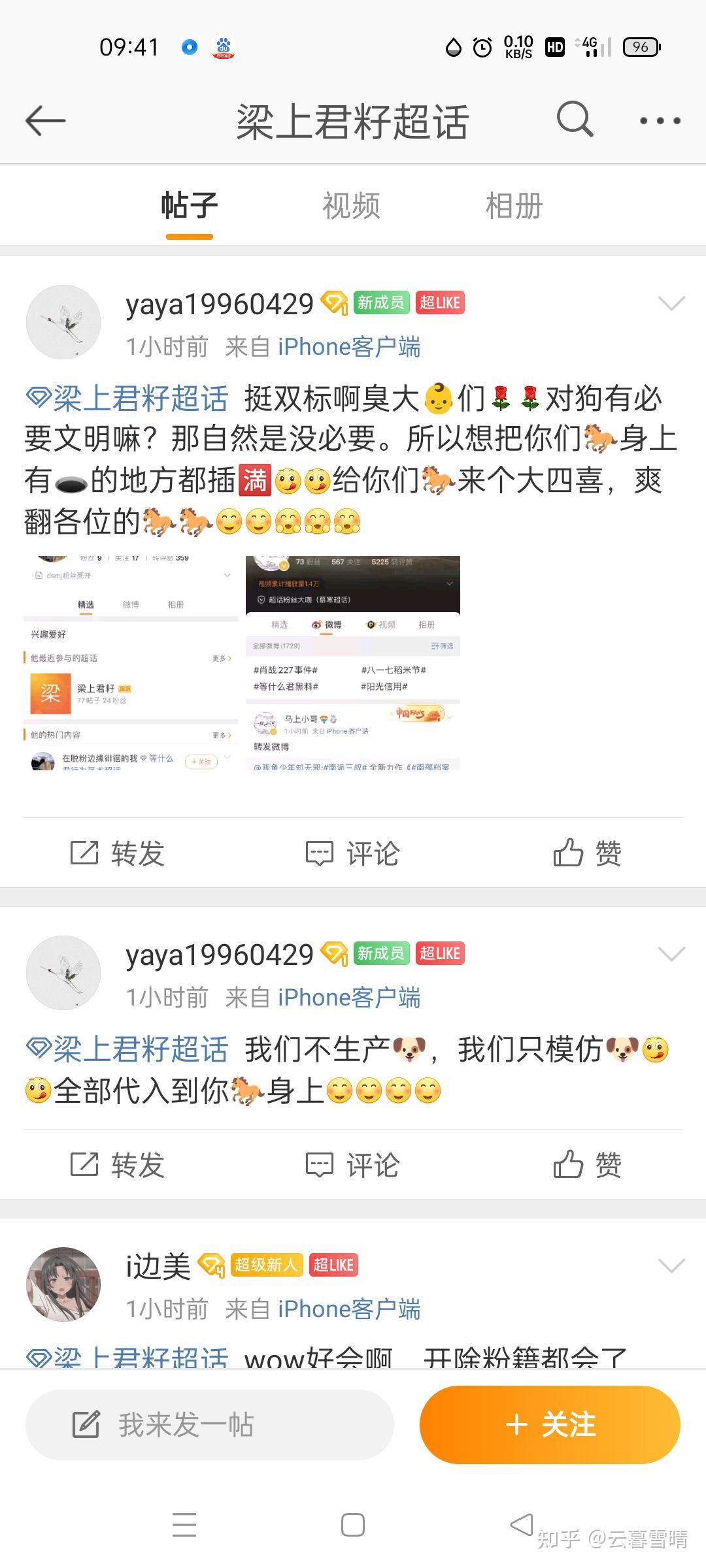
Task: Tap 我来发一帖 to write a post
Action: click(x=209, y=1425)
